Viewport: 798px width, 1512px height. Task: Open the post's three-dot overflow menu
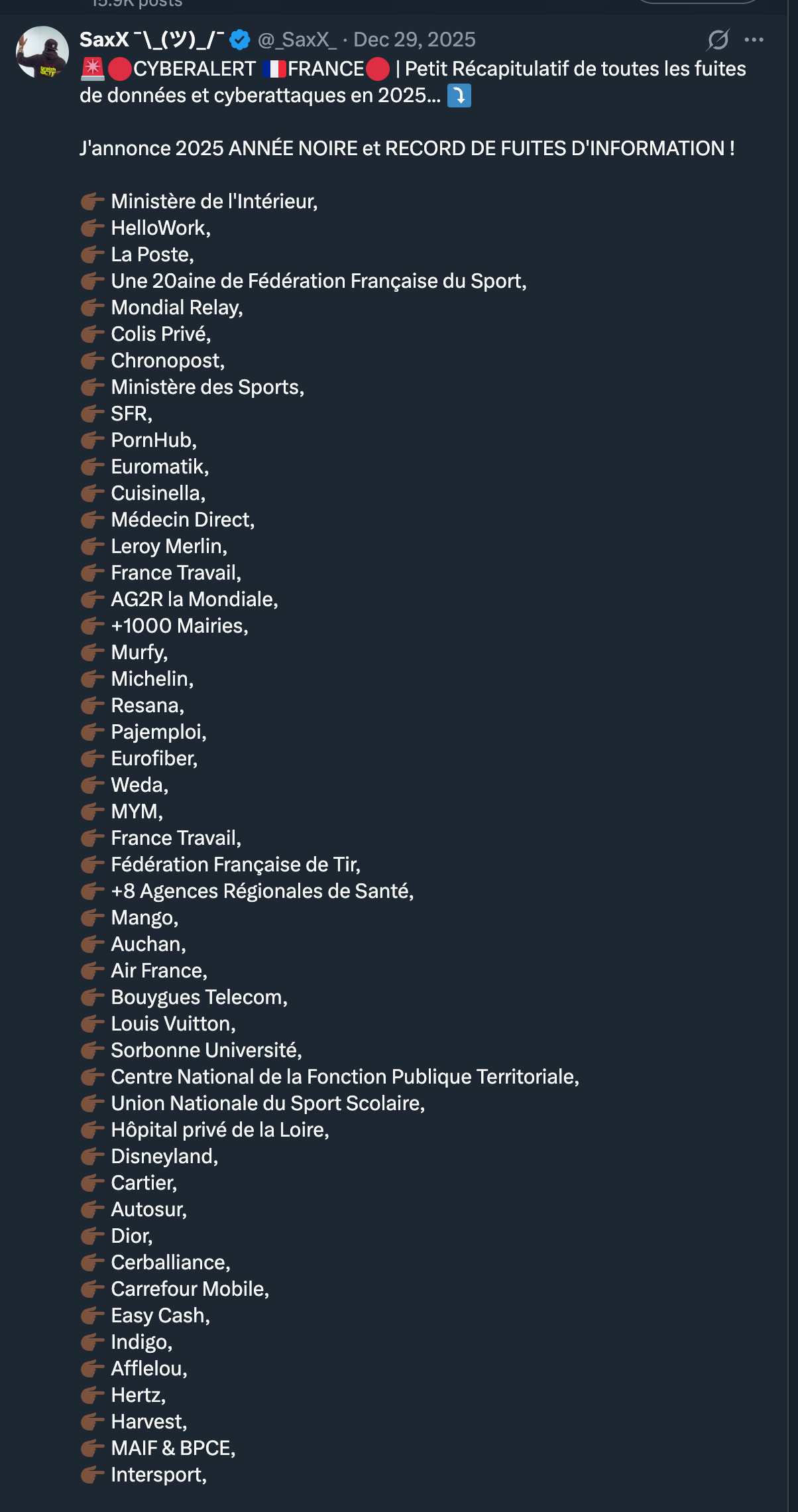(x=754, y=40)
